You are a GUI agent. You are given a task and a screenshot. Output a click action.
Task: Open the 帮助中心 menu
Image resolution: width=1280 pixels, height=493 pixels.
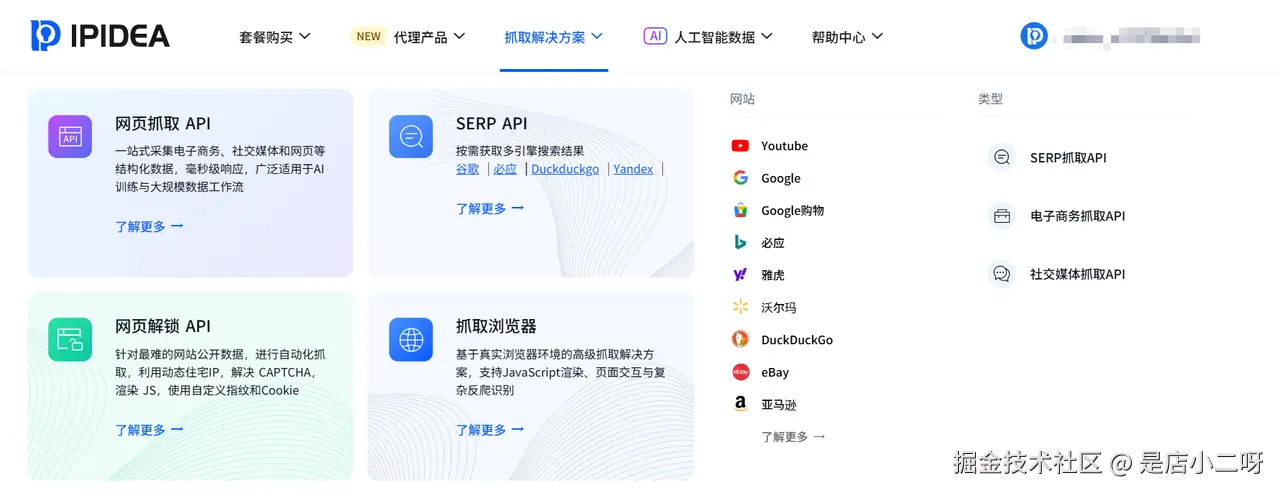tap(846, 37)
